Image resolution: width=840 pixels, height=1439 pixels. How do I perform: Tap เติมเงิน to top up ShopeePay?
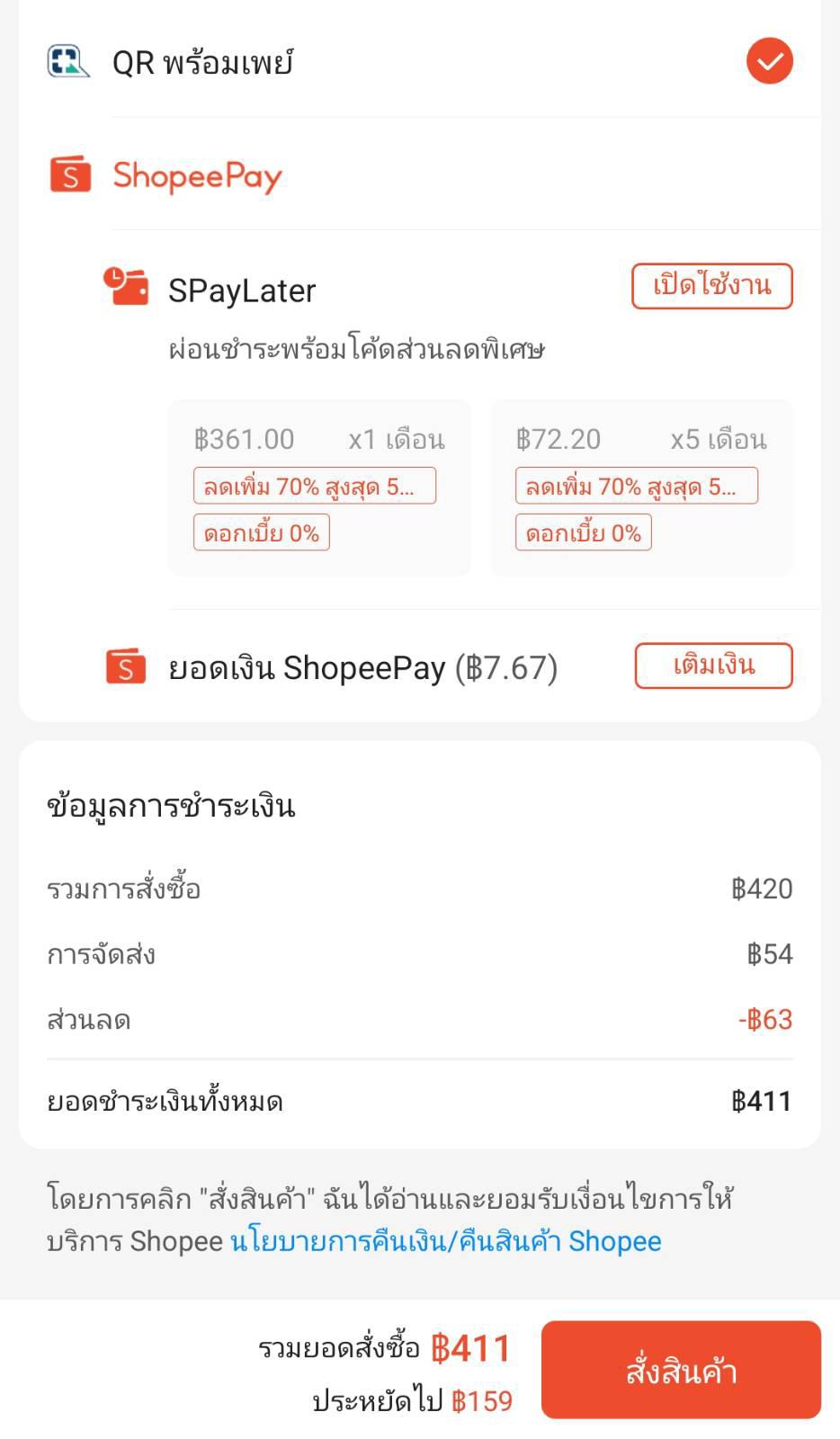pos(713,666)
